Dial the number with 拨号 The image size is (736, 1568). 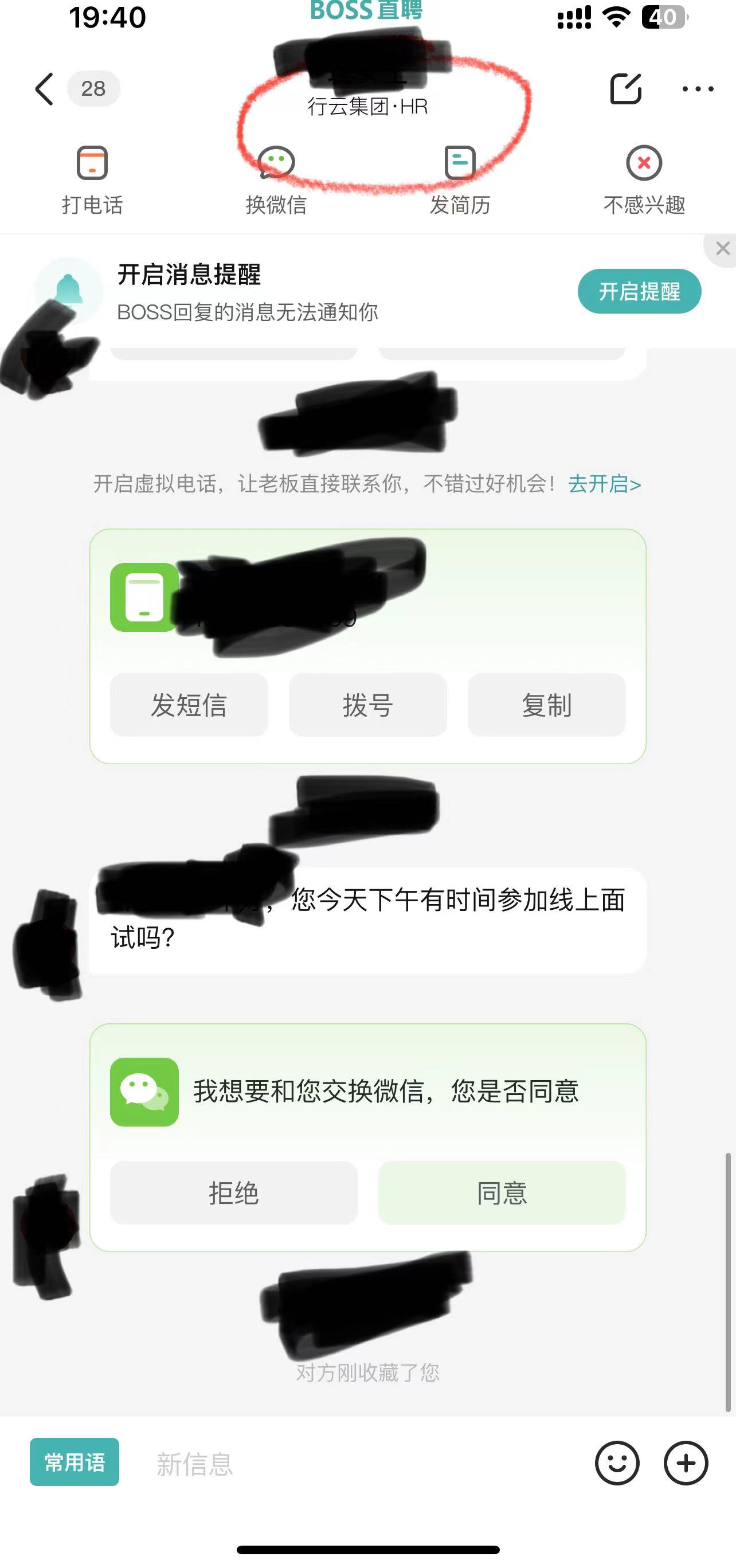click(367, 705)
